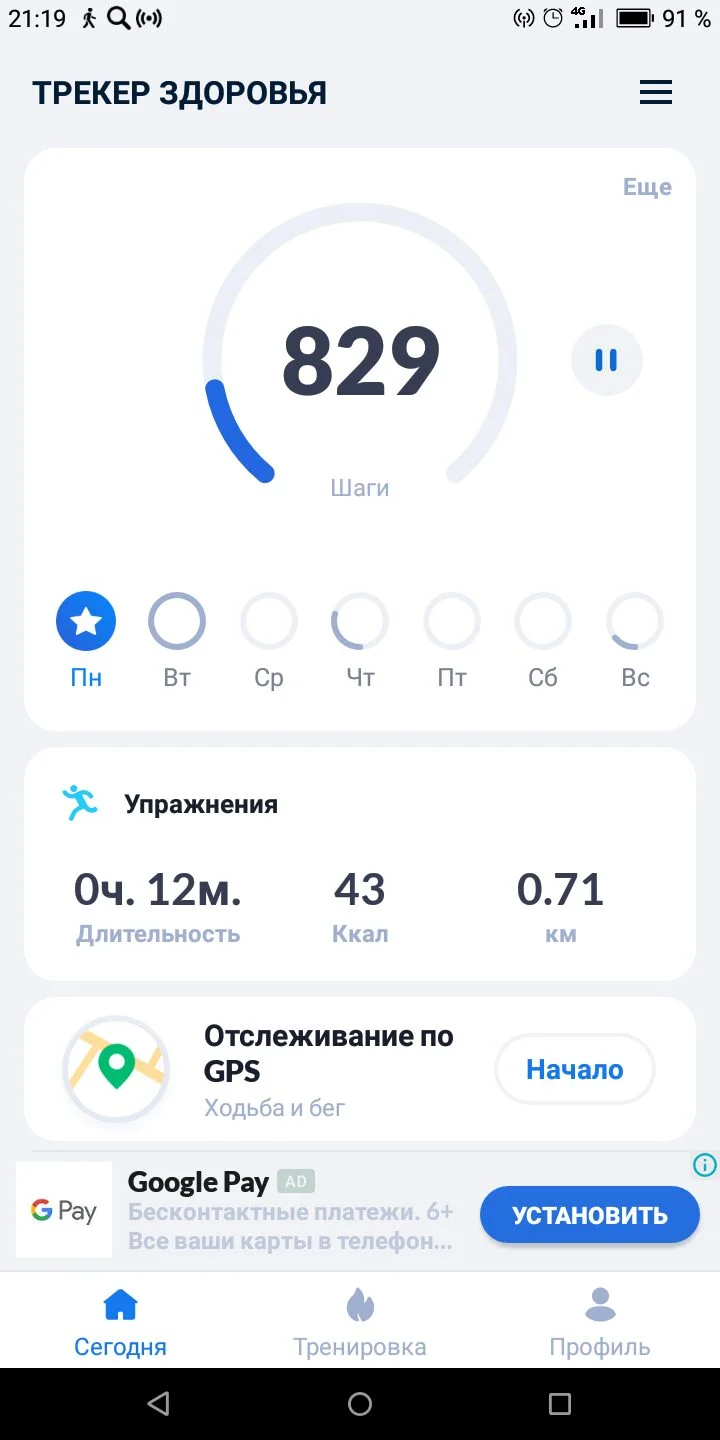
Task: Switch to the Профиль tab
Action: tap(600, 1320)
